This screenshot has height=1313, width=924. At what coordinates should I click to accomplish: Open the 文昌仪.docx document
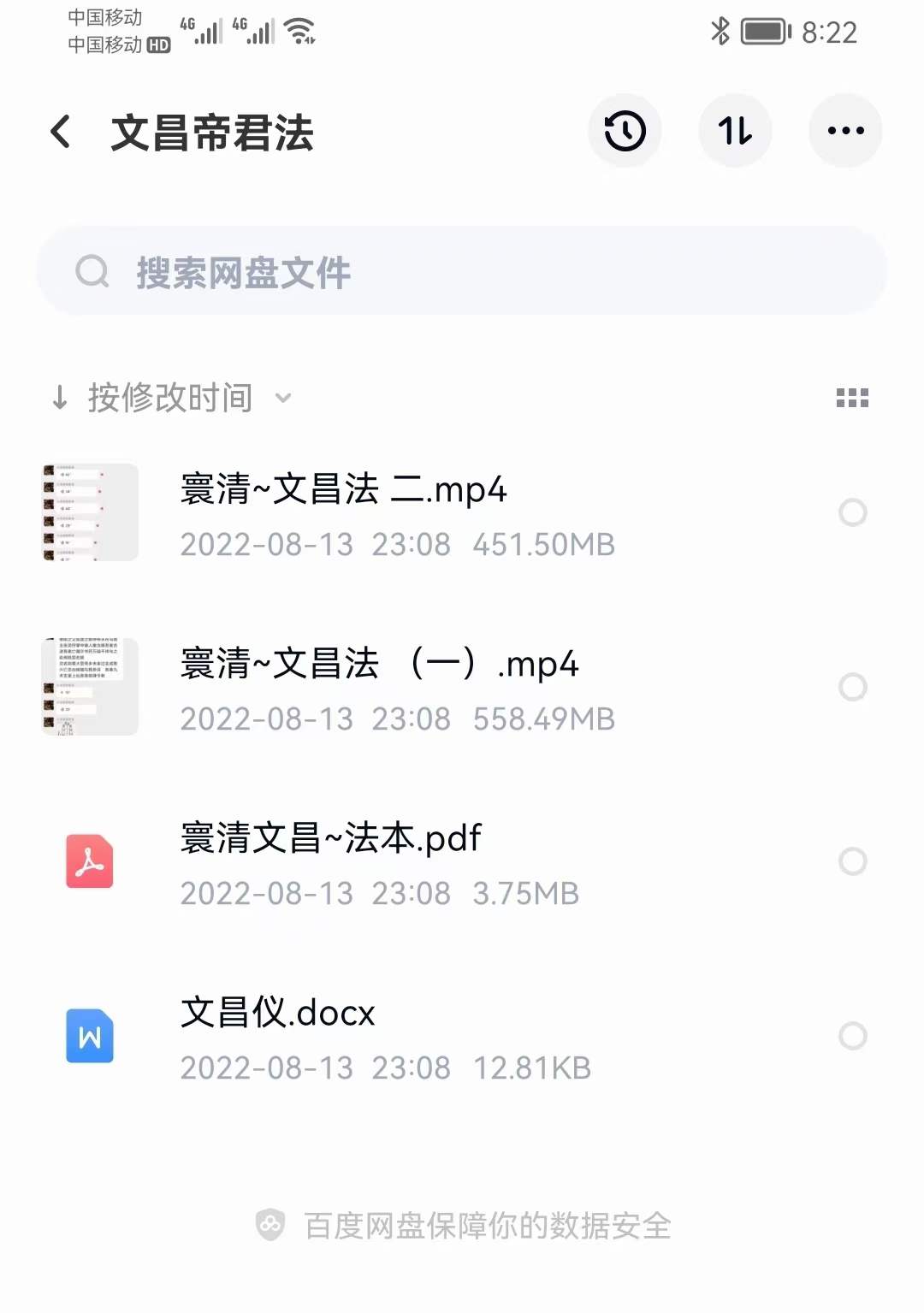coord(278,1013)
